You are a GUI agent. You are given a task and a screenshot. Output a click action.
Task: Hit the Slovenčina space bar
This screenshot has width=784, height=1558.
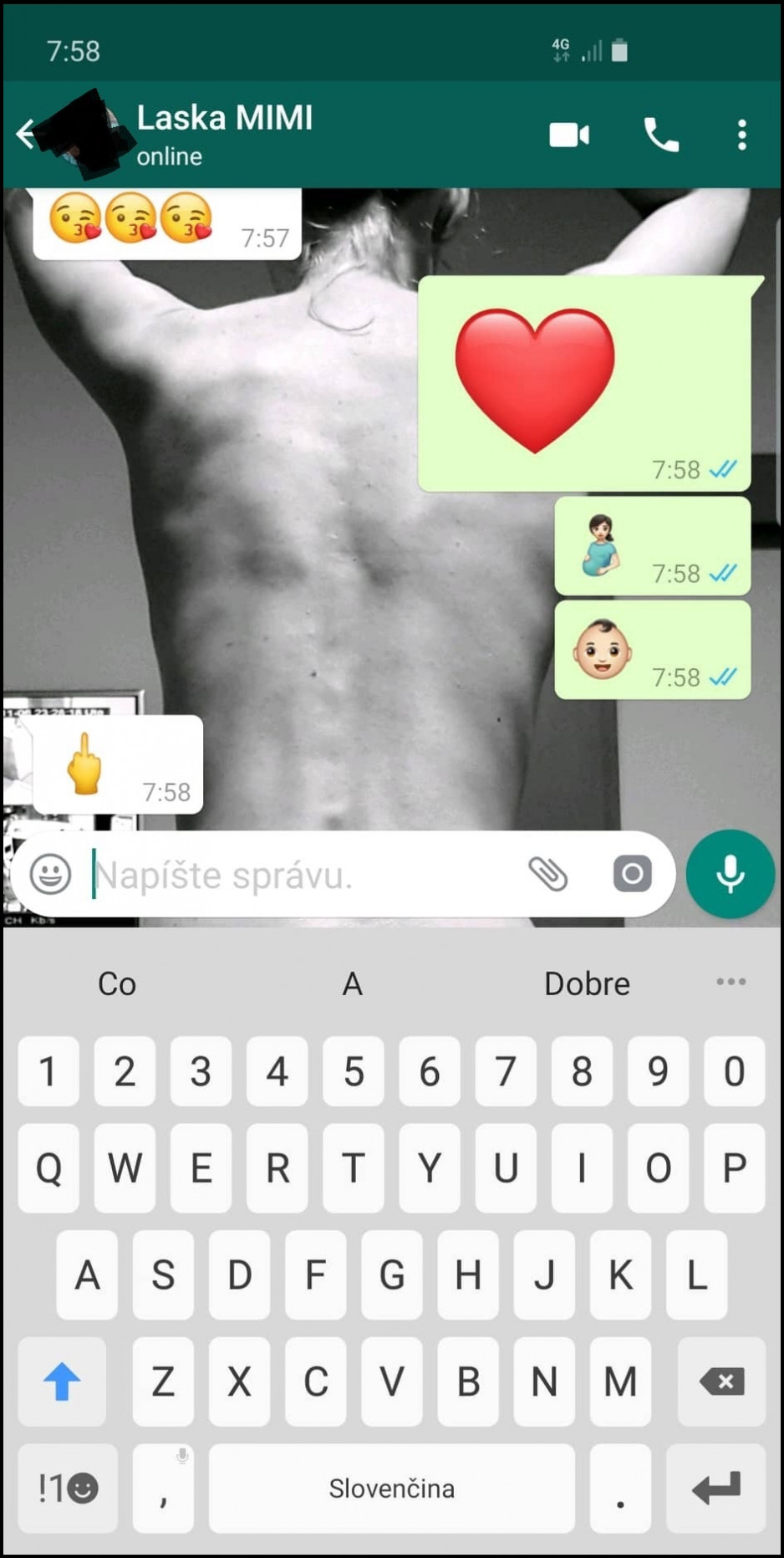pos(391,1488)
